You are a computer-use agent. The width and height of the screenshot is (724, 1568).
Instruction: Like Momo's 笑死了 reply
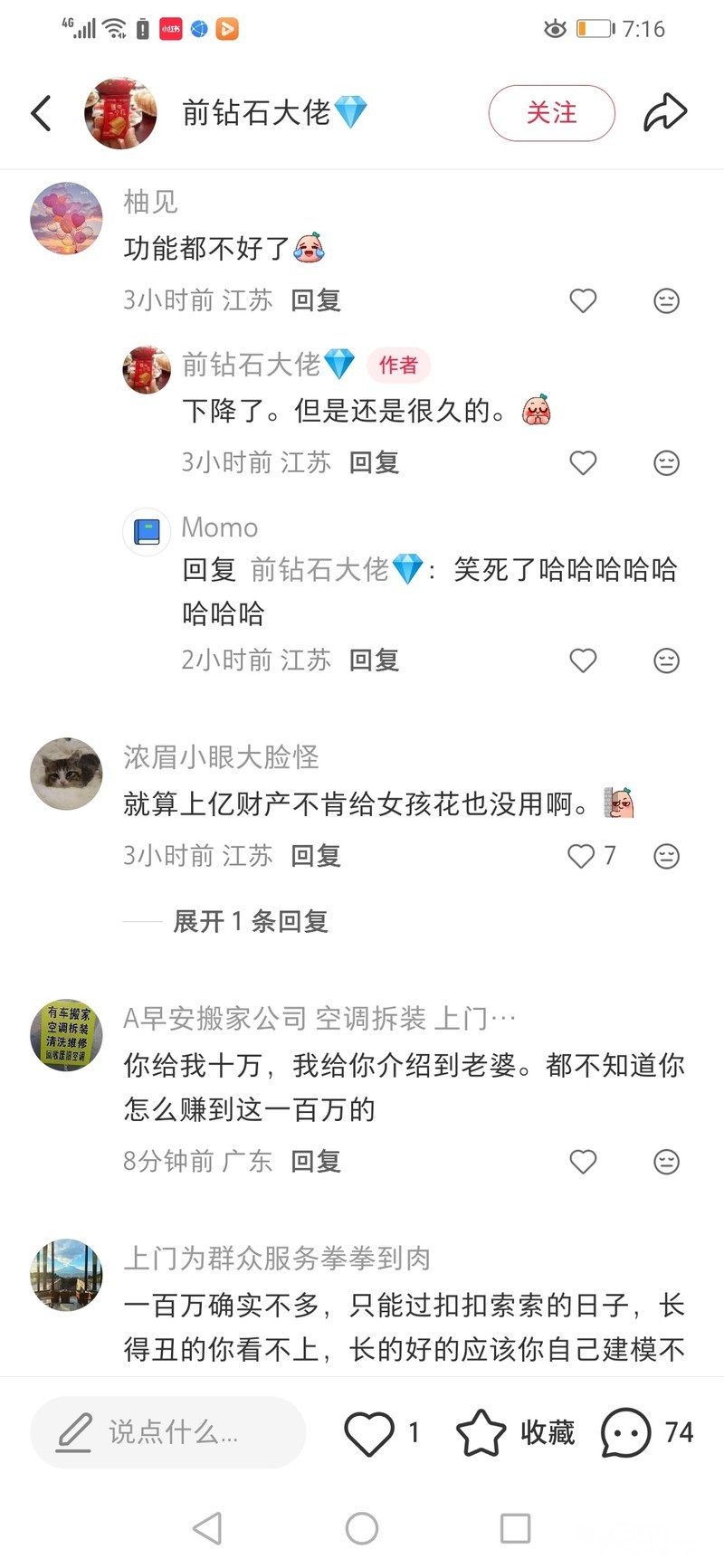click(x=583, y=660)
